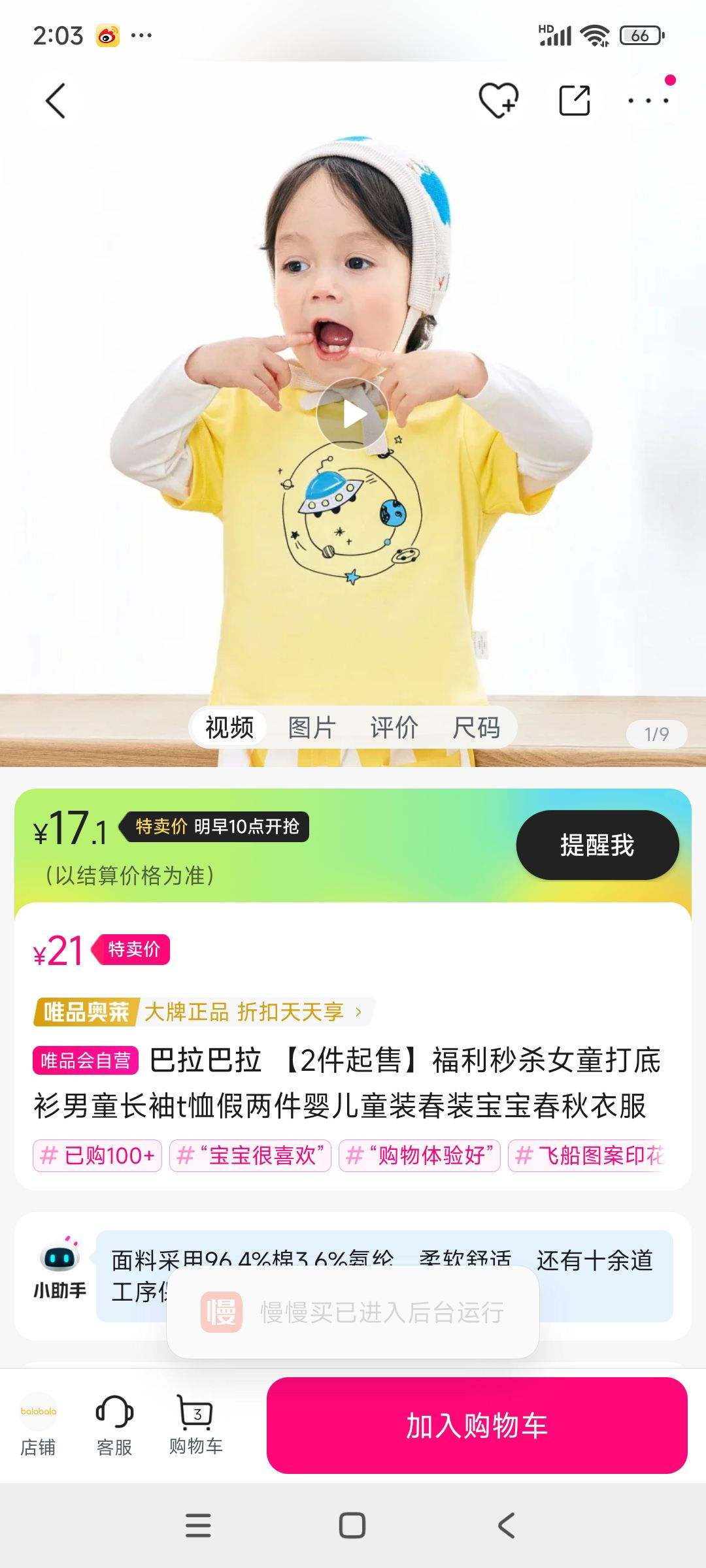Contact 客服 customer service
The height and width of the screenshot is (1568, 706).
(114, 1425)
